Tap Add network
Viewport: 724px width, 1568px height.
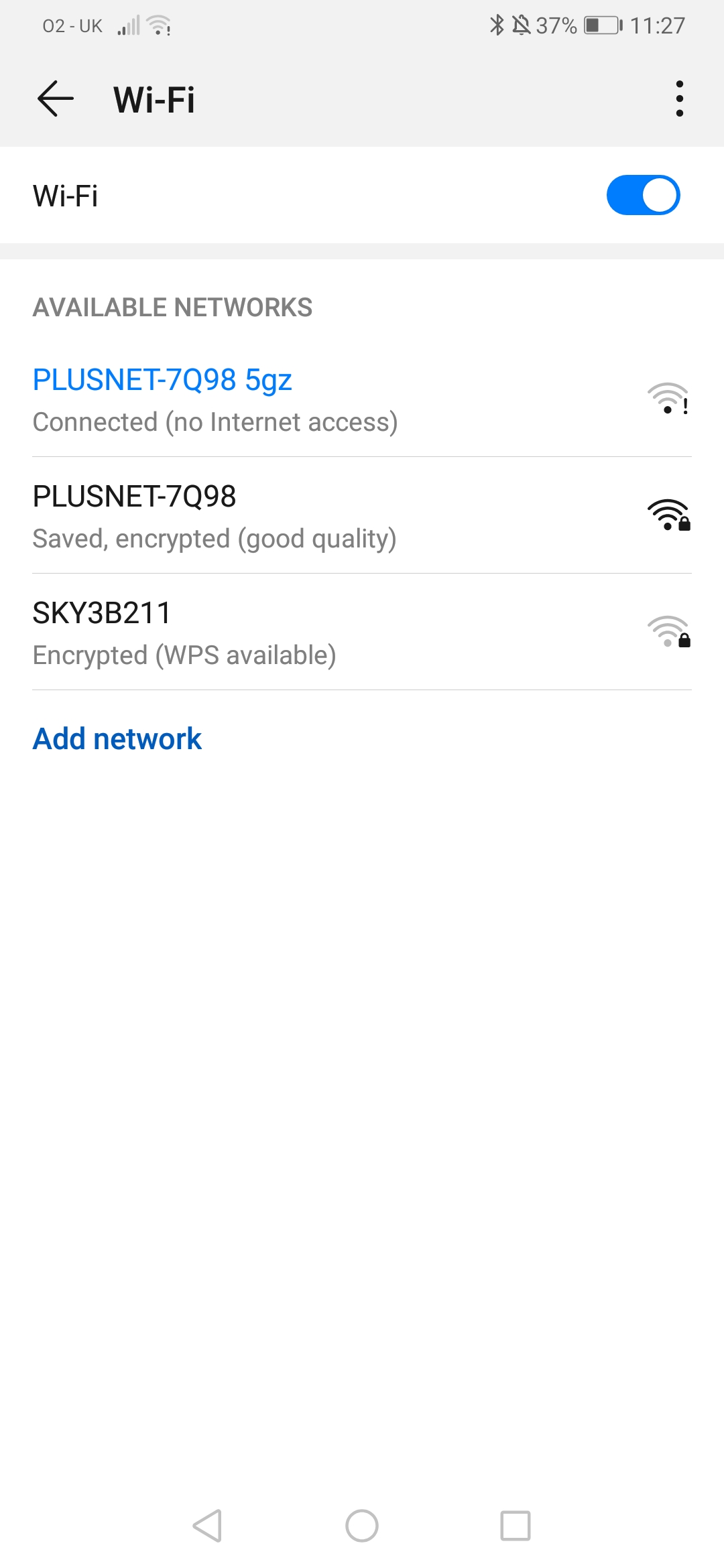click(117, 738)
